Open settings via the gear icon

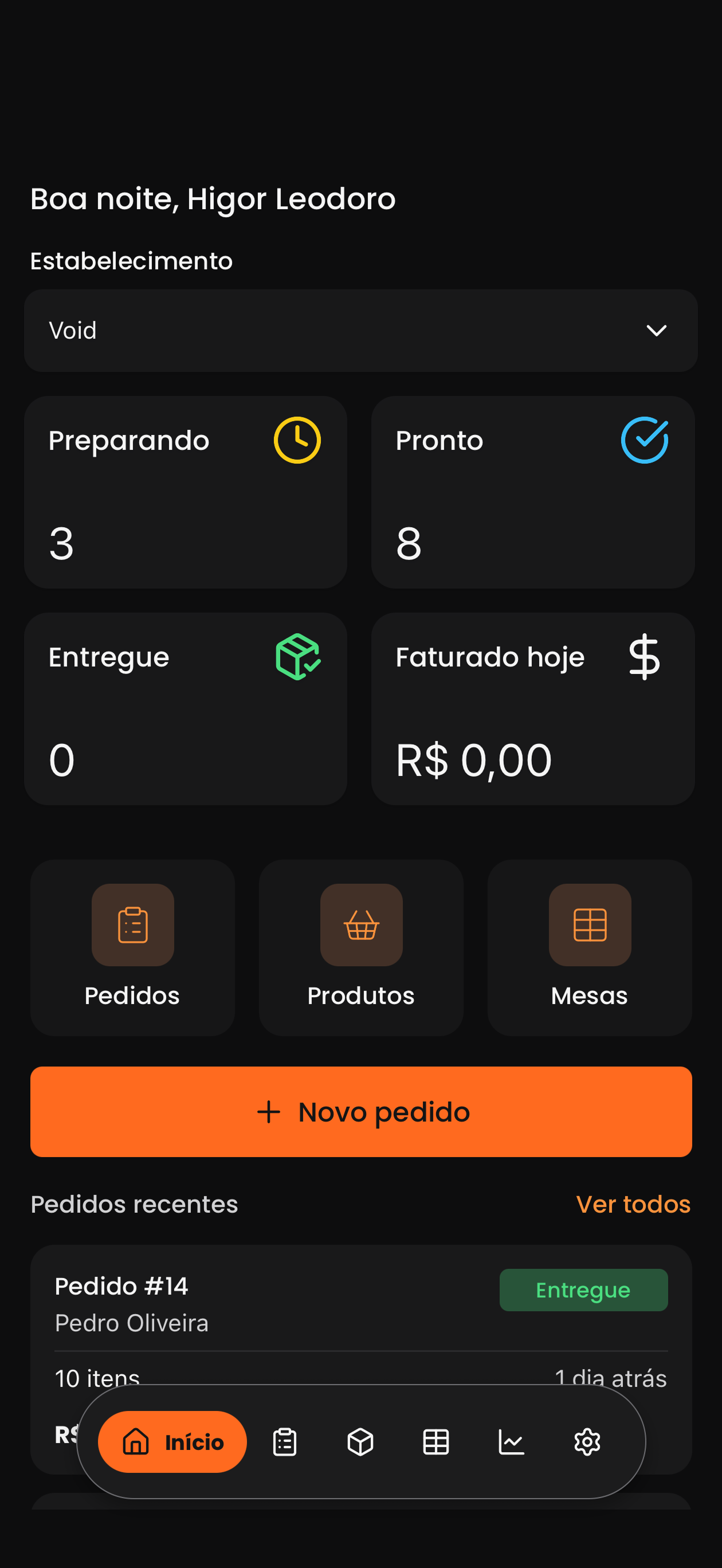(586, 1441)
